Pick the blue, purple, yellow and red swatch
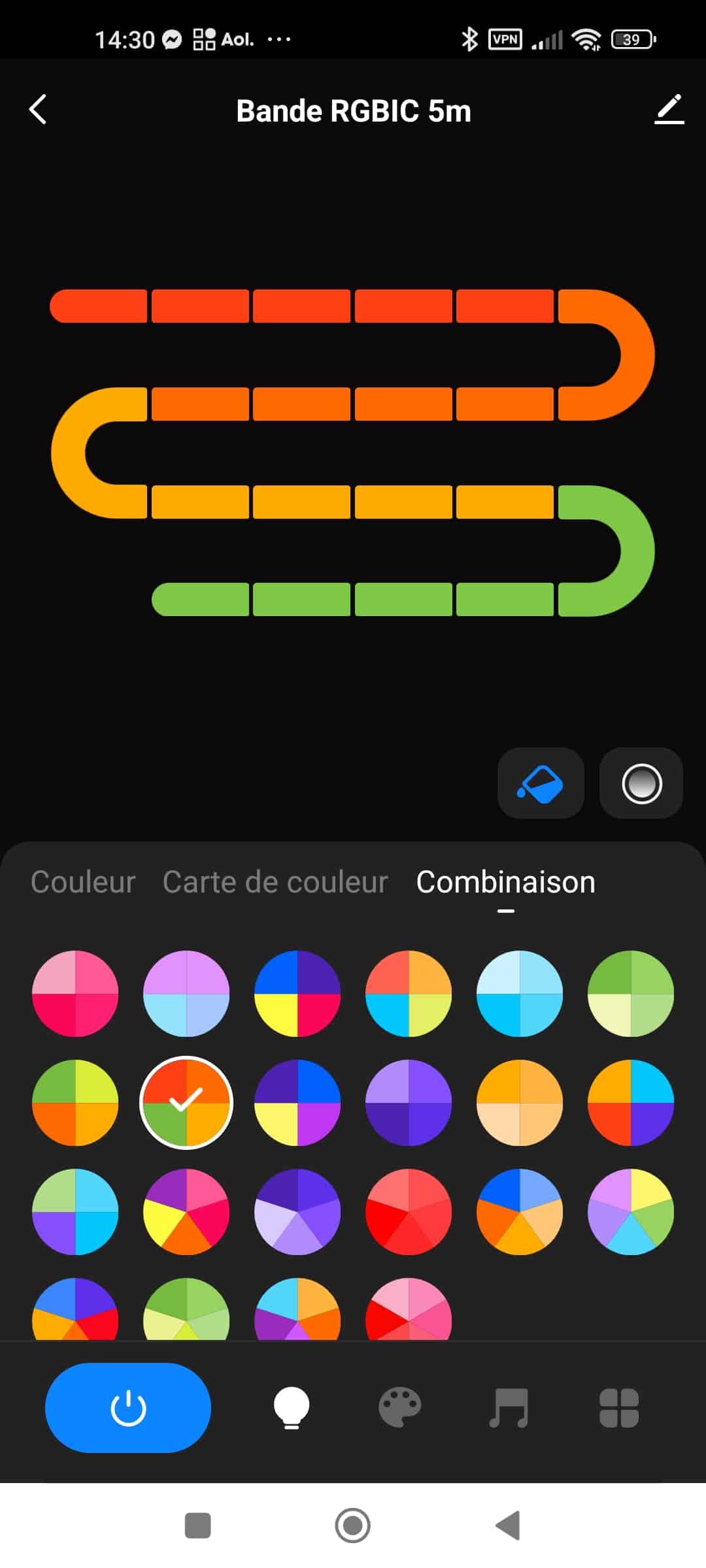The height and width of the screenshot is (1568, 706). pos(297,993)
